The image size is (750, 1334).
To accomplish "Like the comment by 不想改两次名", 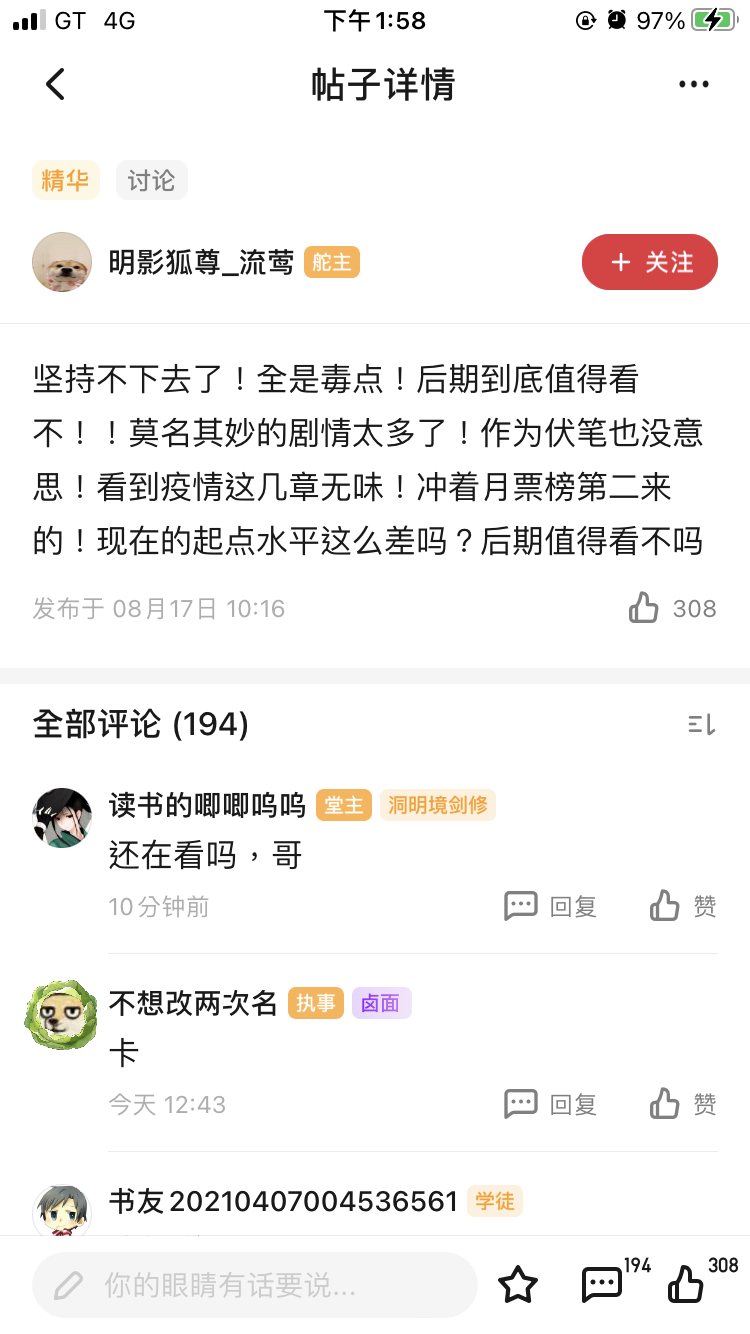I will pos(683,1104).
